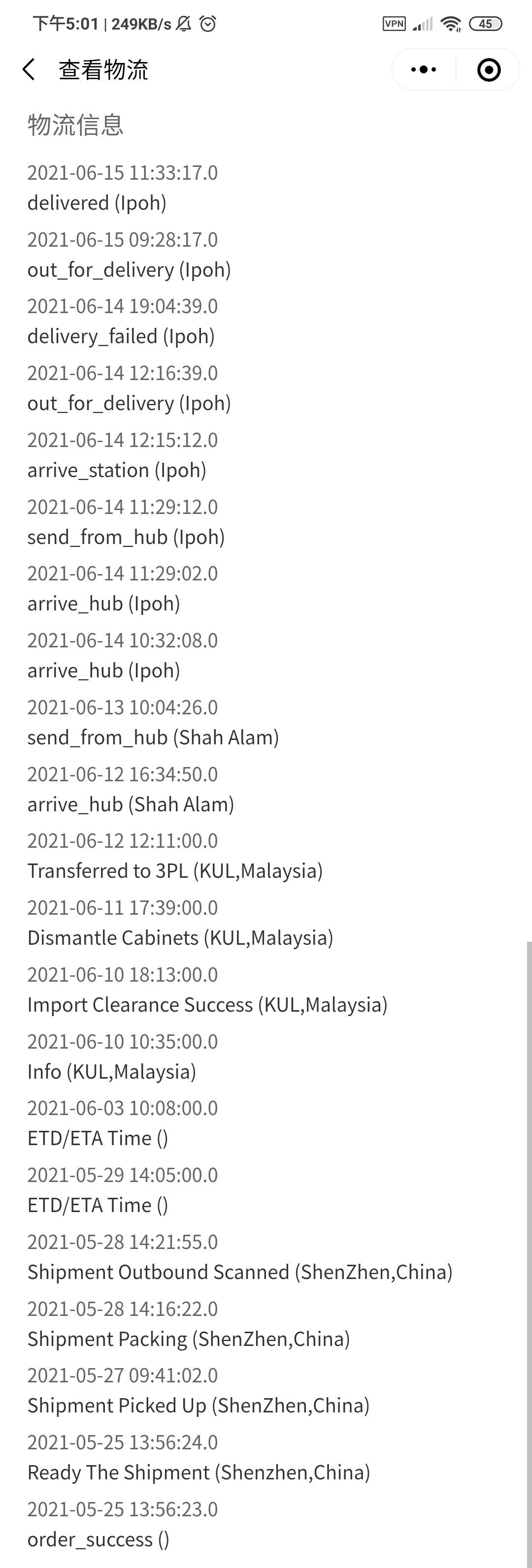Go back from the logistics page
532x1568 pixels.
pyautogui.click(x=29, y=69)
